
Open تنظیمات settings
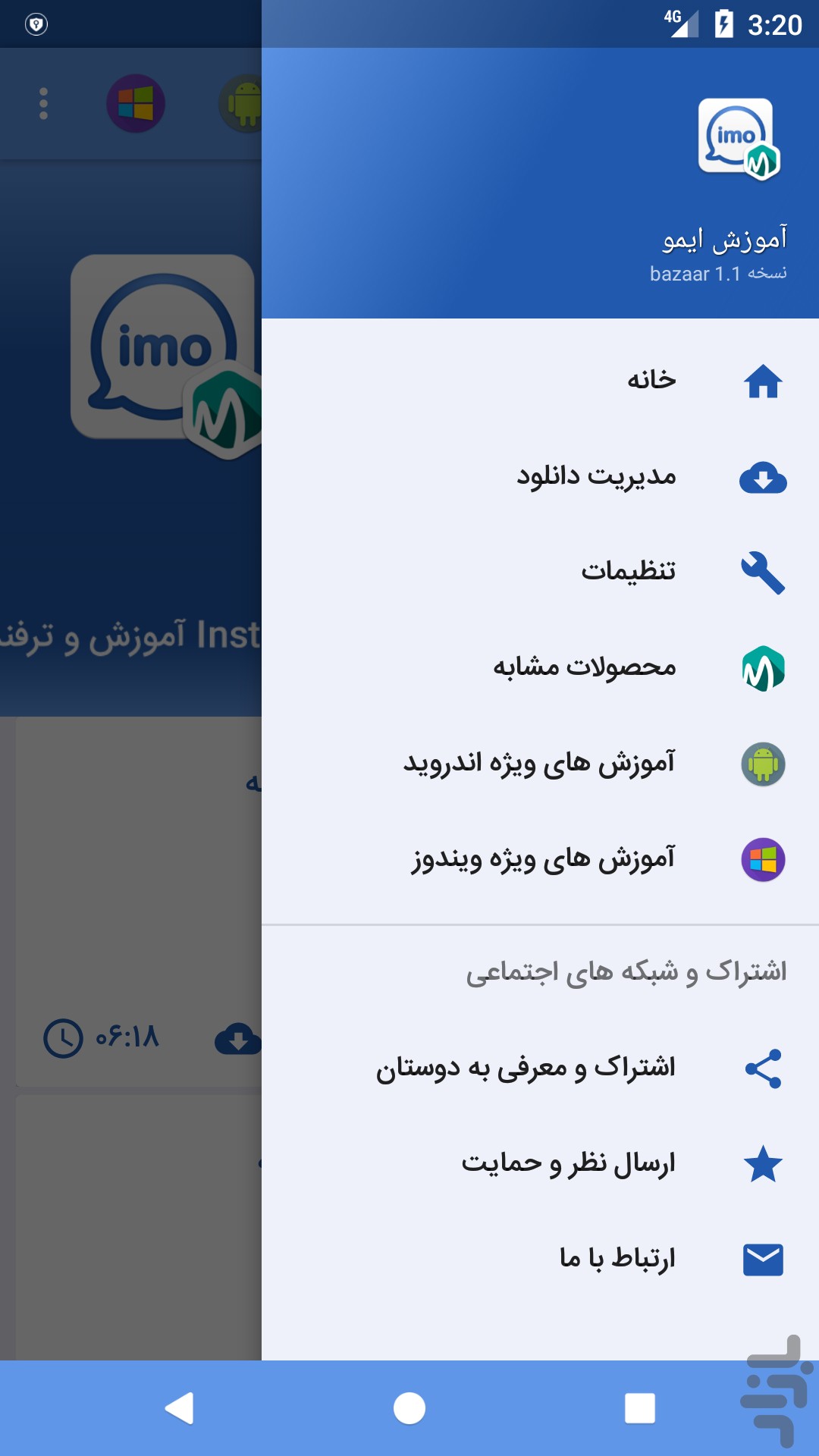628,572
